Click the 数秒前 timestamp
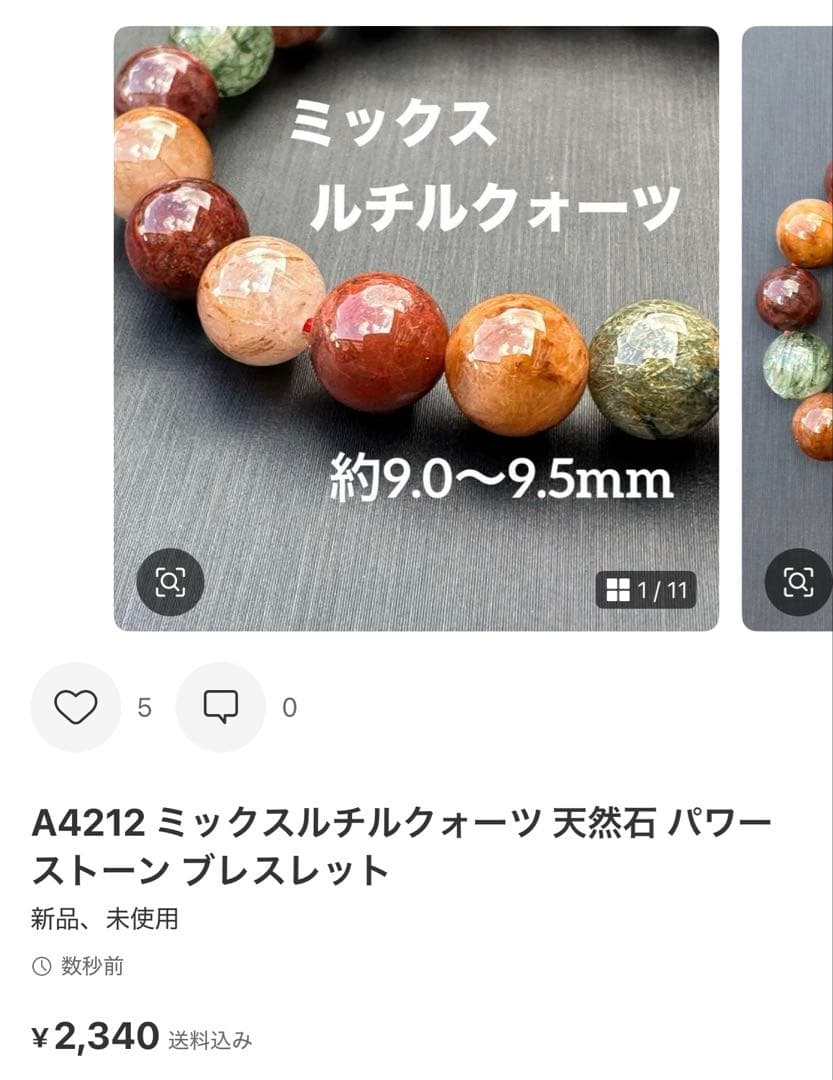 click(88, 968)
